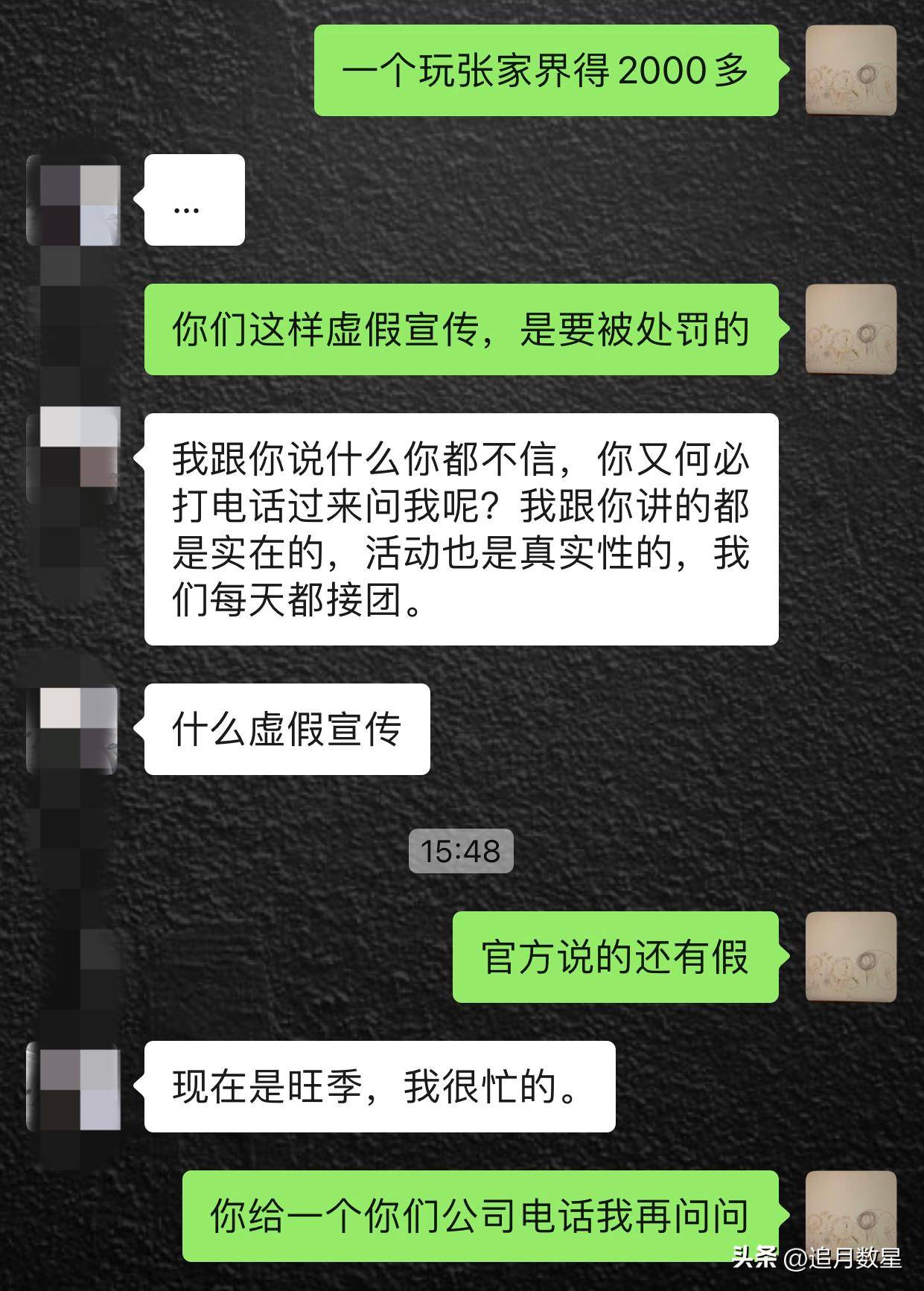View contact profile beside "什么虚假宣传"
924x1291 pixels.
click(x=73, y=730)
